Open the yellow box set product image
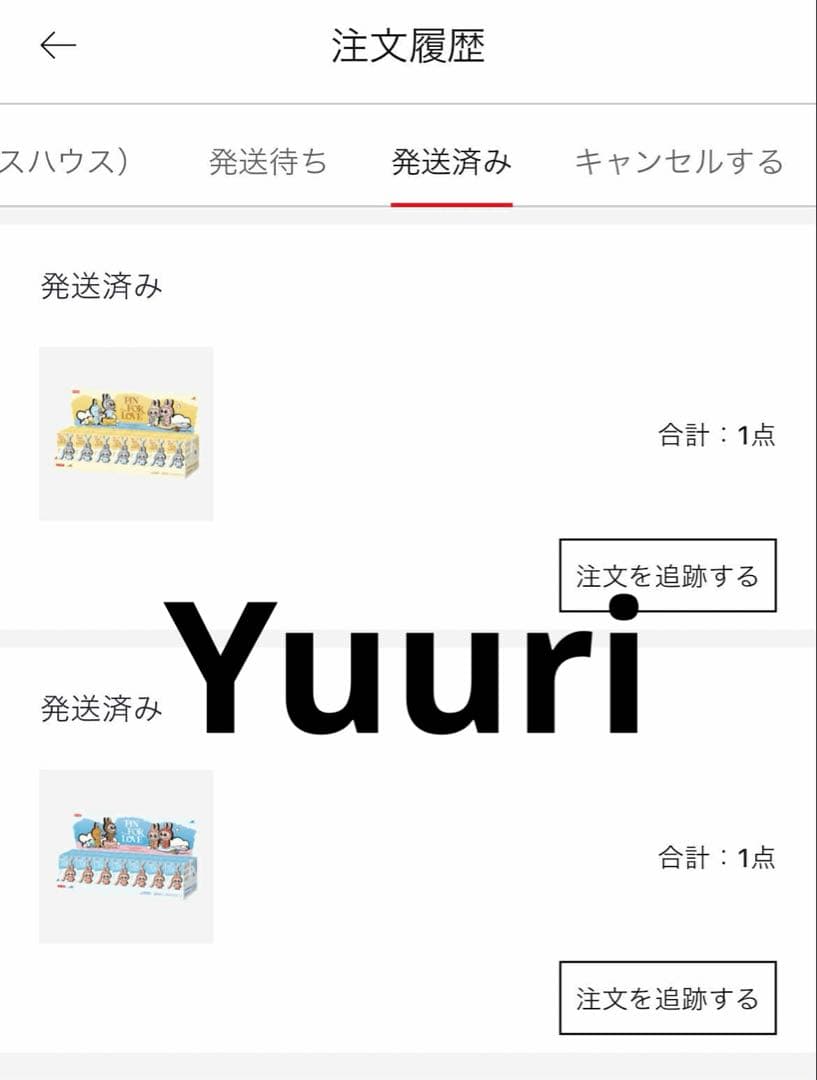The image size is (817, 1080). pyautogui.click(x=126, y=434)
